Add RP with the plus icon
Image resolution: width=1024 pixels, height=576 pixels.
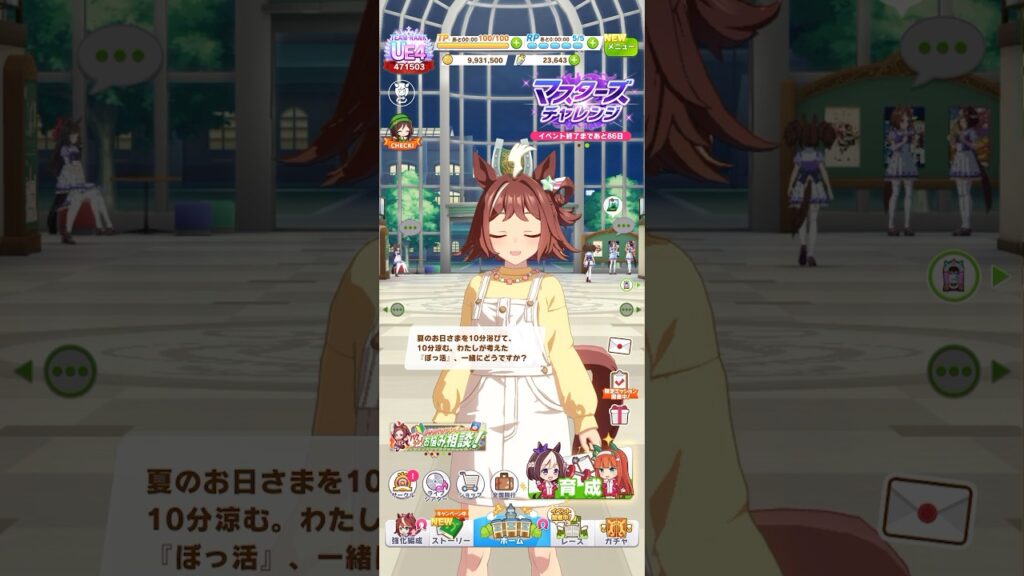click(x=592, y=43)
